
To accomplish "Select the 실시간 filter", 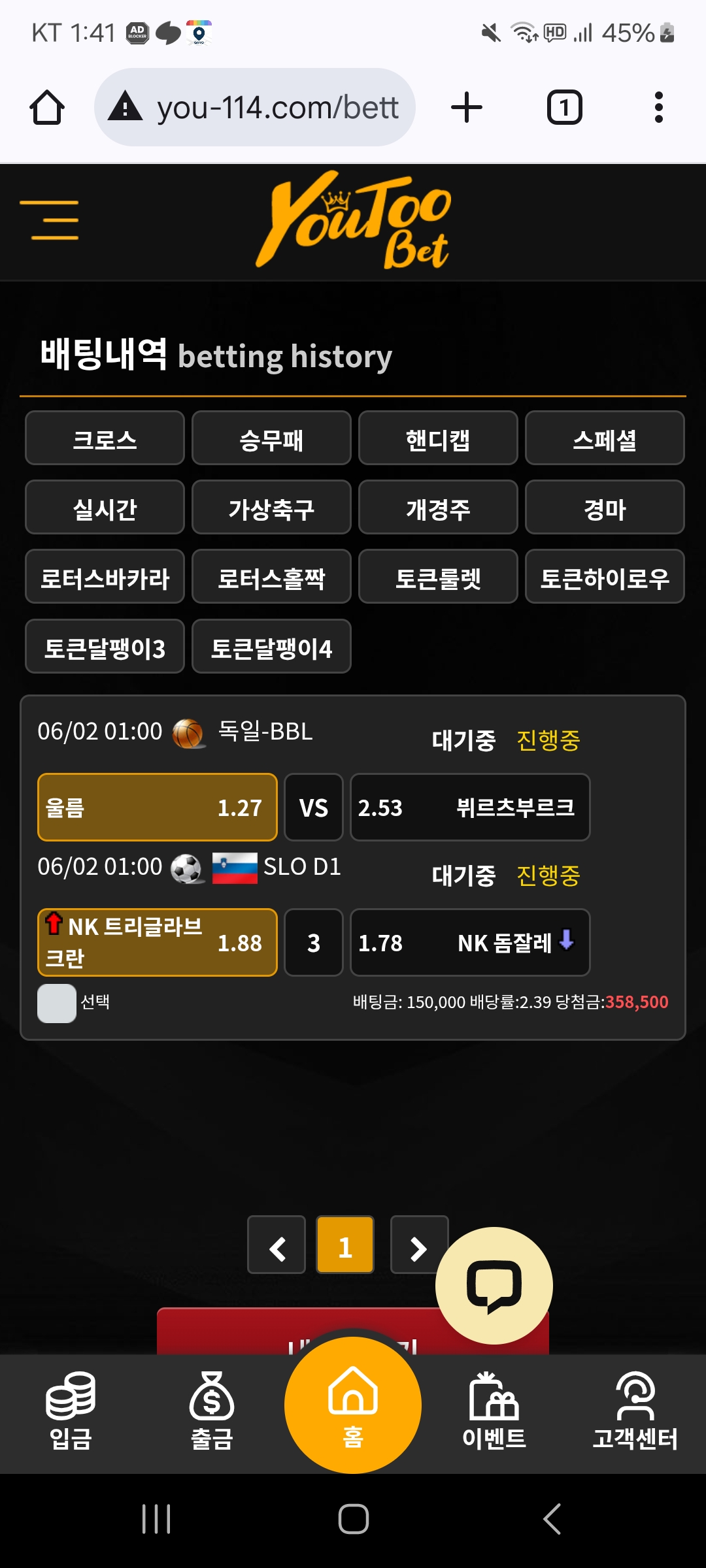I will click(105, 507).
